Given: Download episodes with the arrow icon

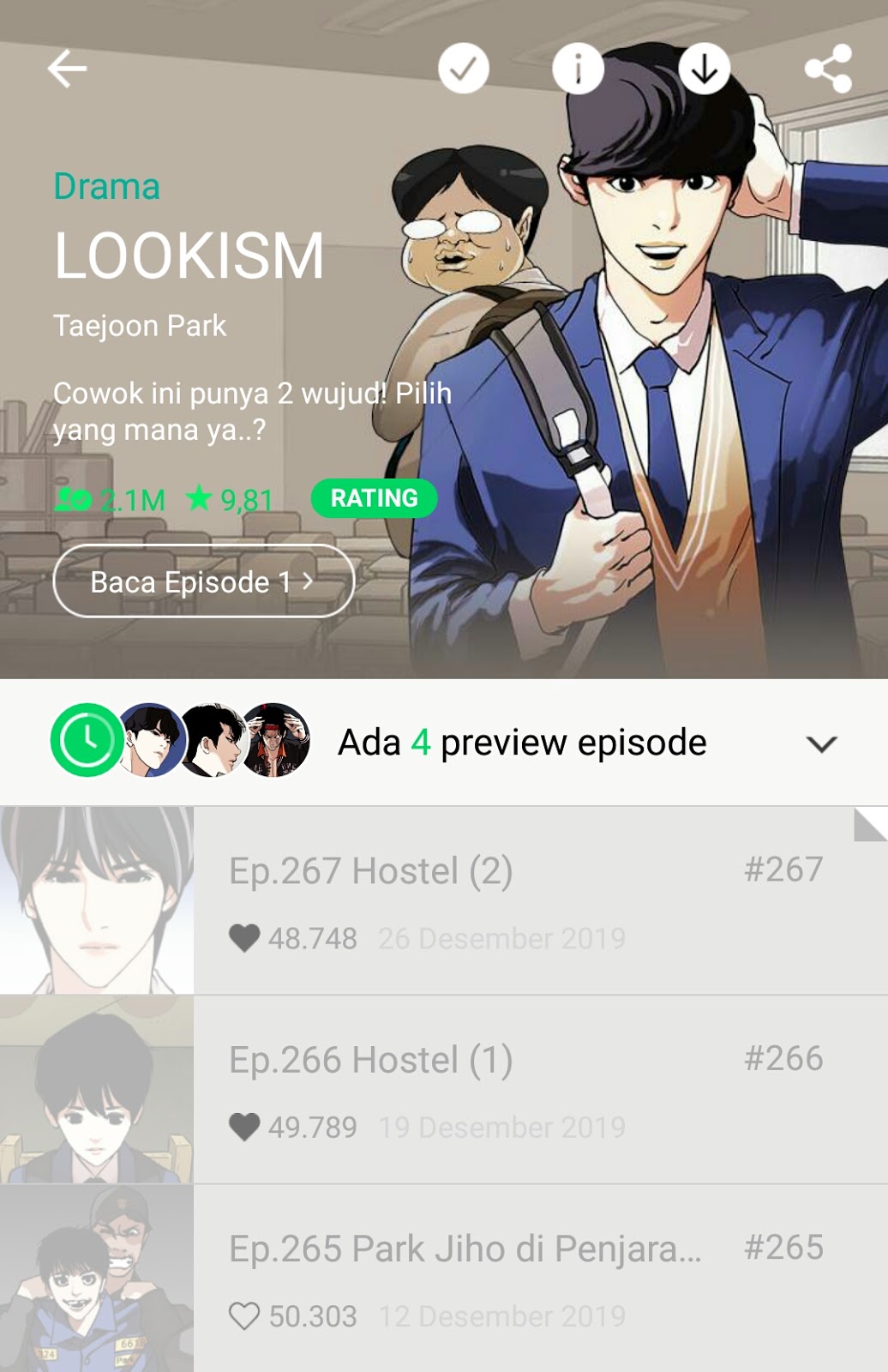Looking at the screenshot, I should point(704,69).
